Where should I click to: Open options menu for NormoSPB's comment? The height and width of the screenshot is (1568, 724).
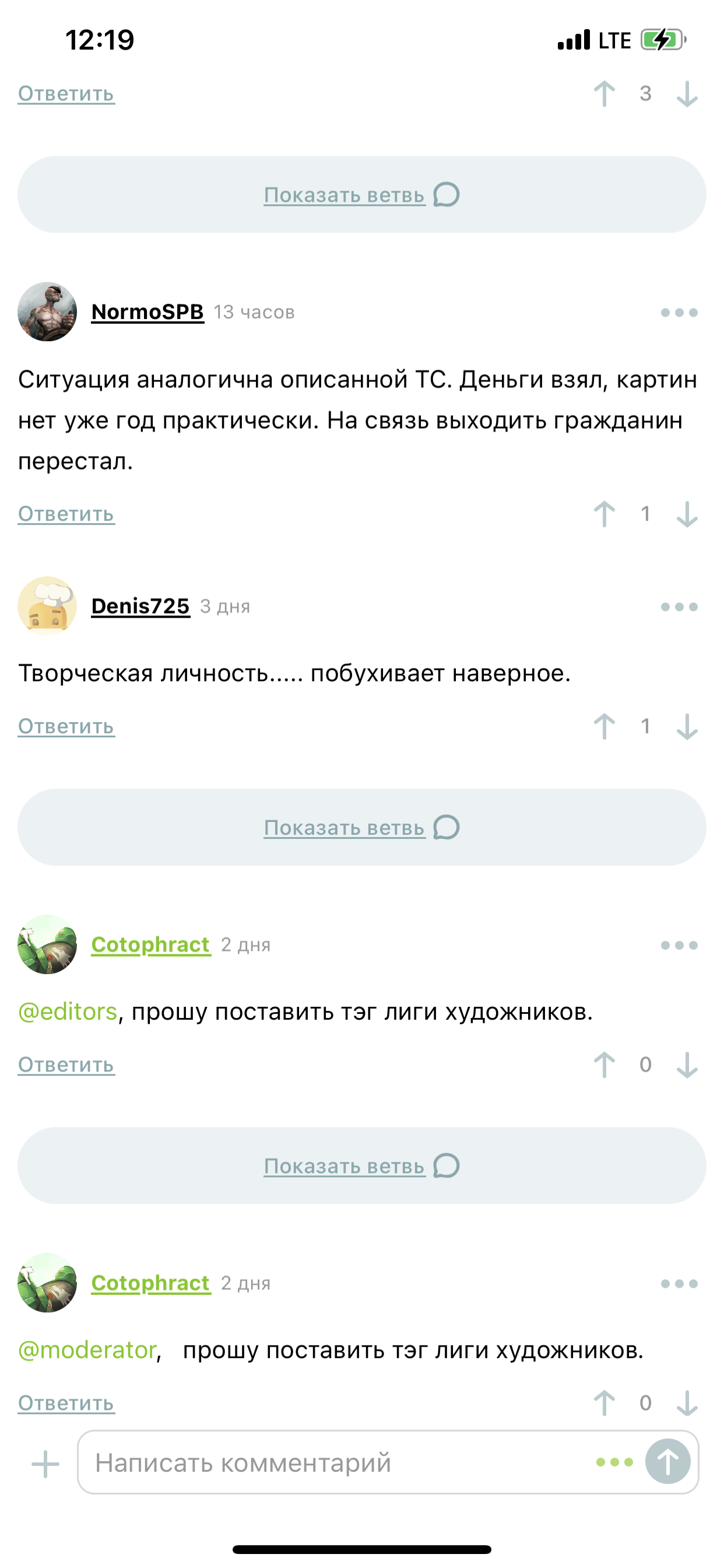(x=679, y=312)
